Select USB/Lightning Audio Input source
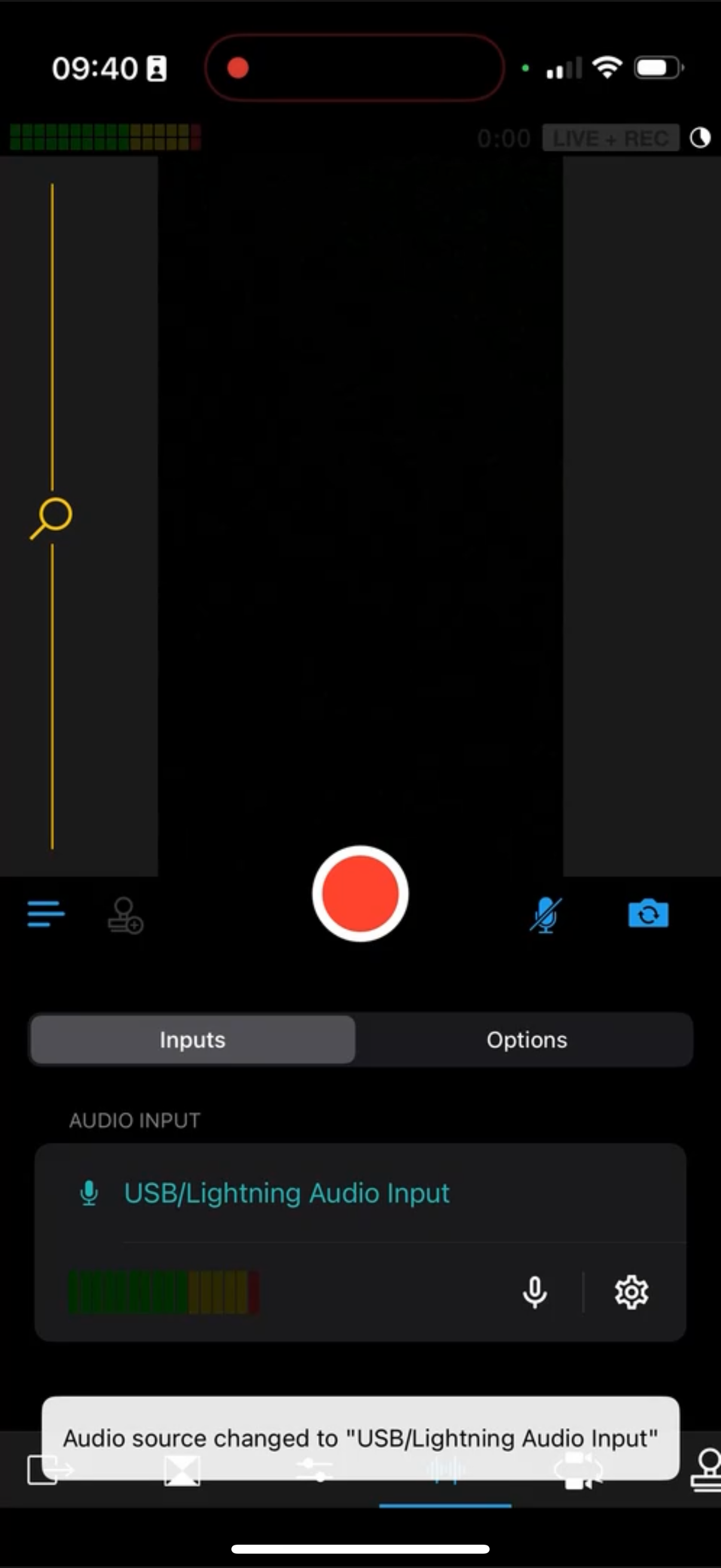Viewport: 721px width, 1568px height. pos(286,1193)
